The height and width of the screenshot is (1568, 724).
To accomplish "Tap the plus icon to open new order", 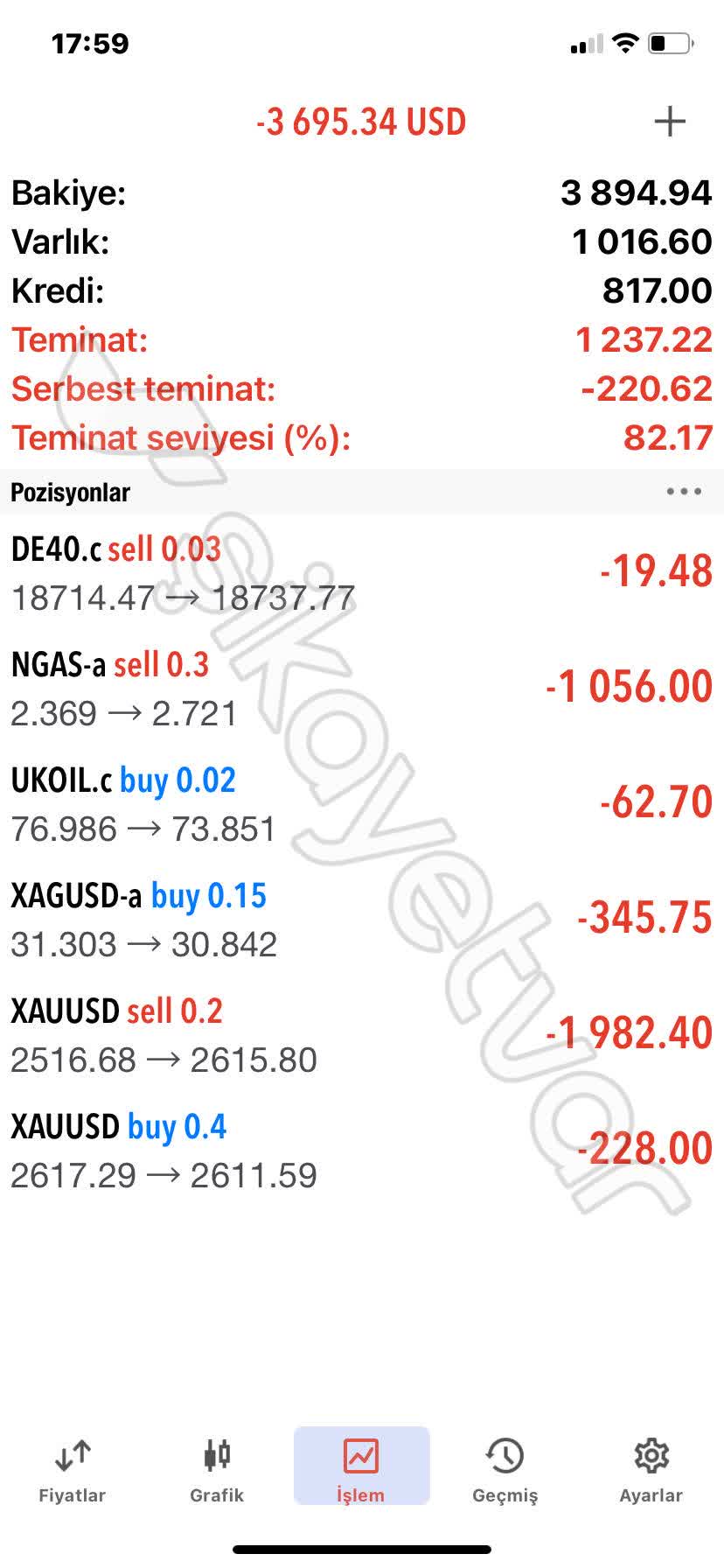I will [x=669, y=122].
